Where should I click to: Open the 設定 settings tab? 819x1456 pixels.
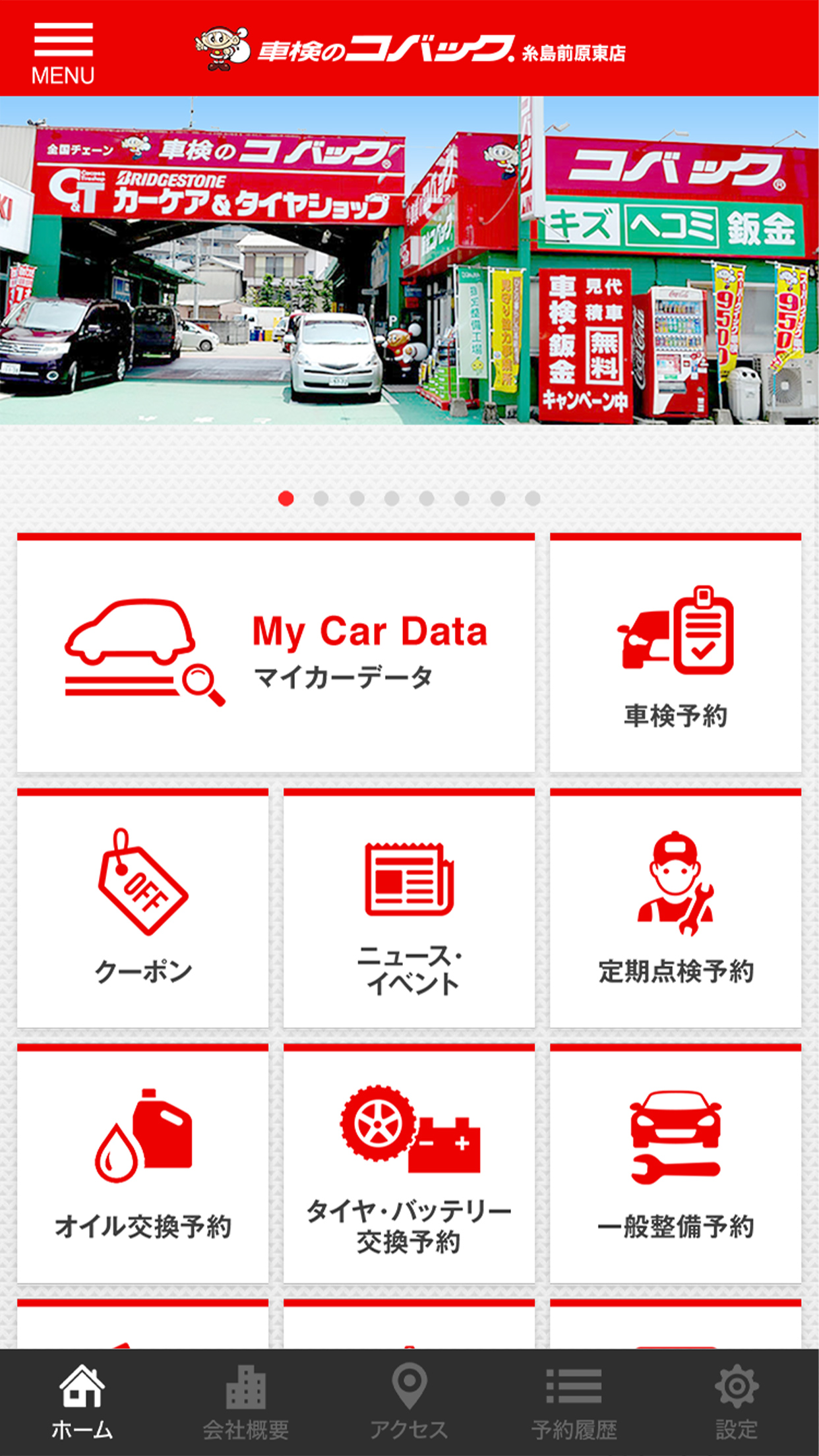(736, 1402)
